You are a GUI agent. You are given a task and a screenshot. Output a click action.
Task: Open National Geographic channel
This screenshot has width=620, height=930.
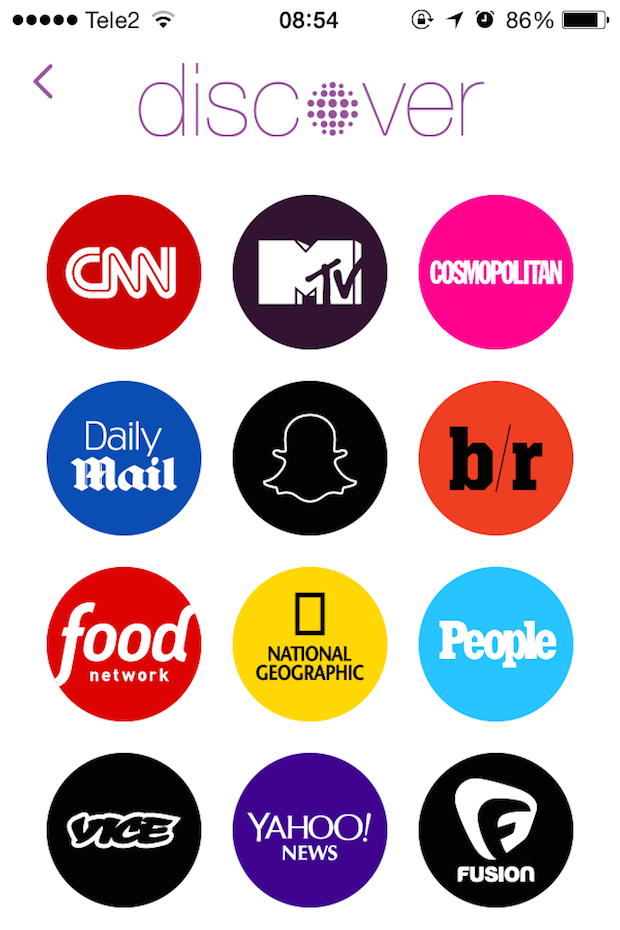click(x=310, y=644)
